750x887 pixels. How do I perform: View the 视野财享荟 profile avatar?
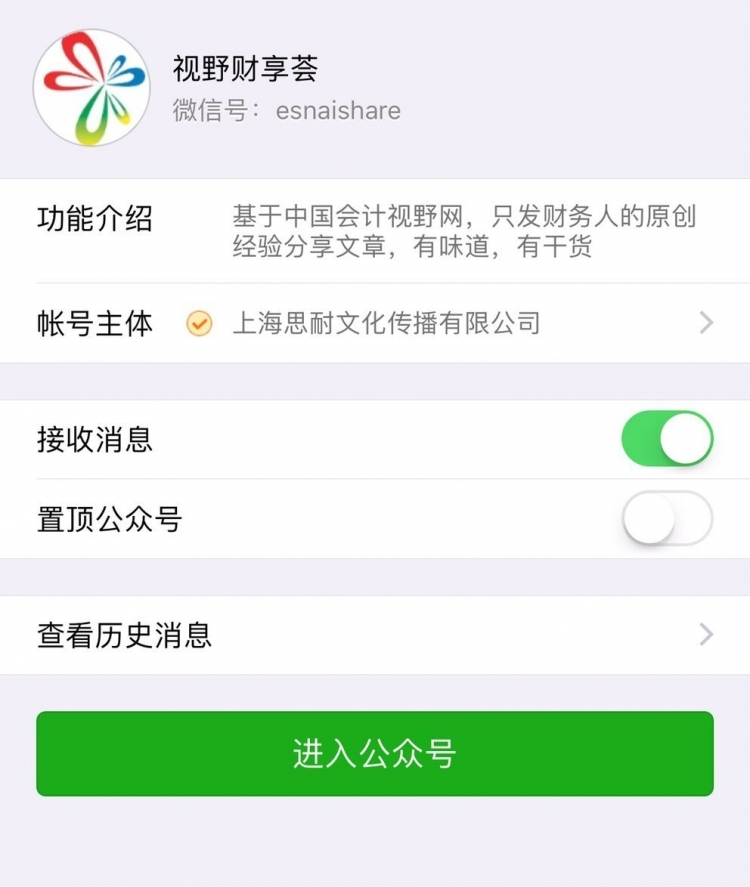(92, 88)
